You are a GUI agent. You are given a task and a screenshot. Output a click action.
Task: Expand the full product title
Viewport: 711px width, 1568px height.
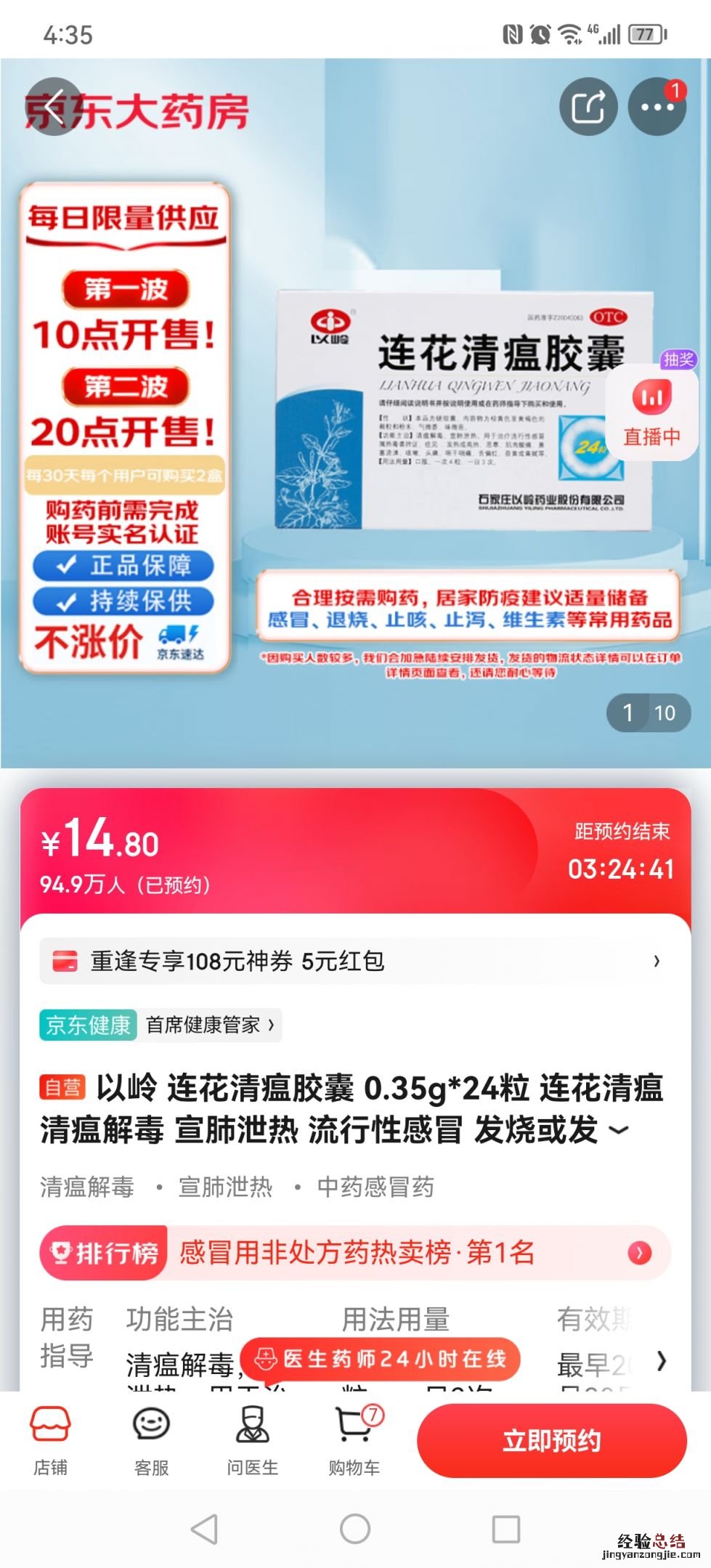(x=619, y=1130)
